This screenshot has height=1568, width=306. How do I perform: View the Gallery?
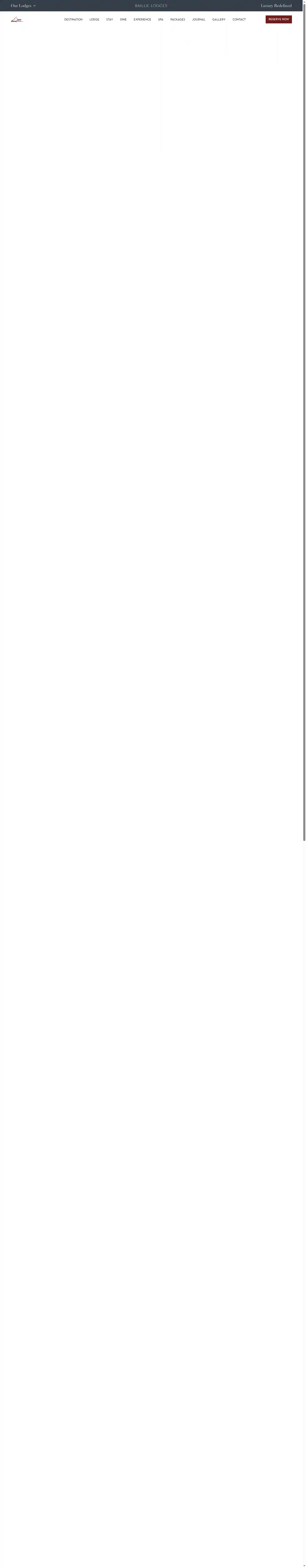pos(219,20)
